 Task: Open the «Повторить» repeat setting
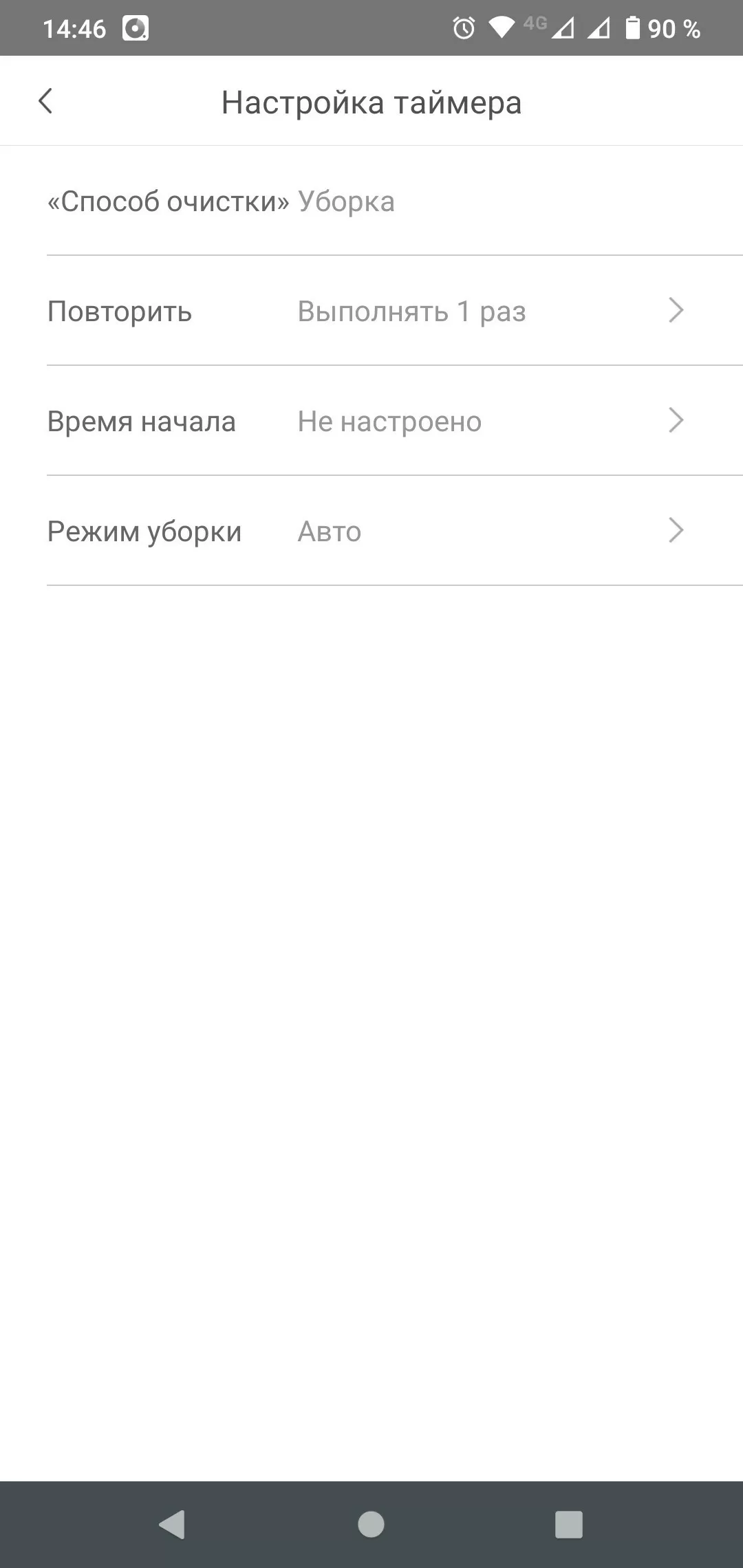click(x=371, y=311)
